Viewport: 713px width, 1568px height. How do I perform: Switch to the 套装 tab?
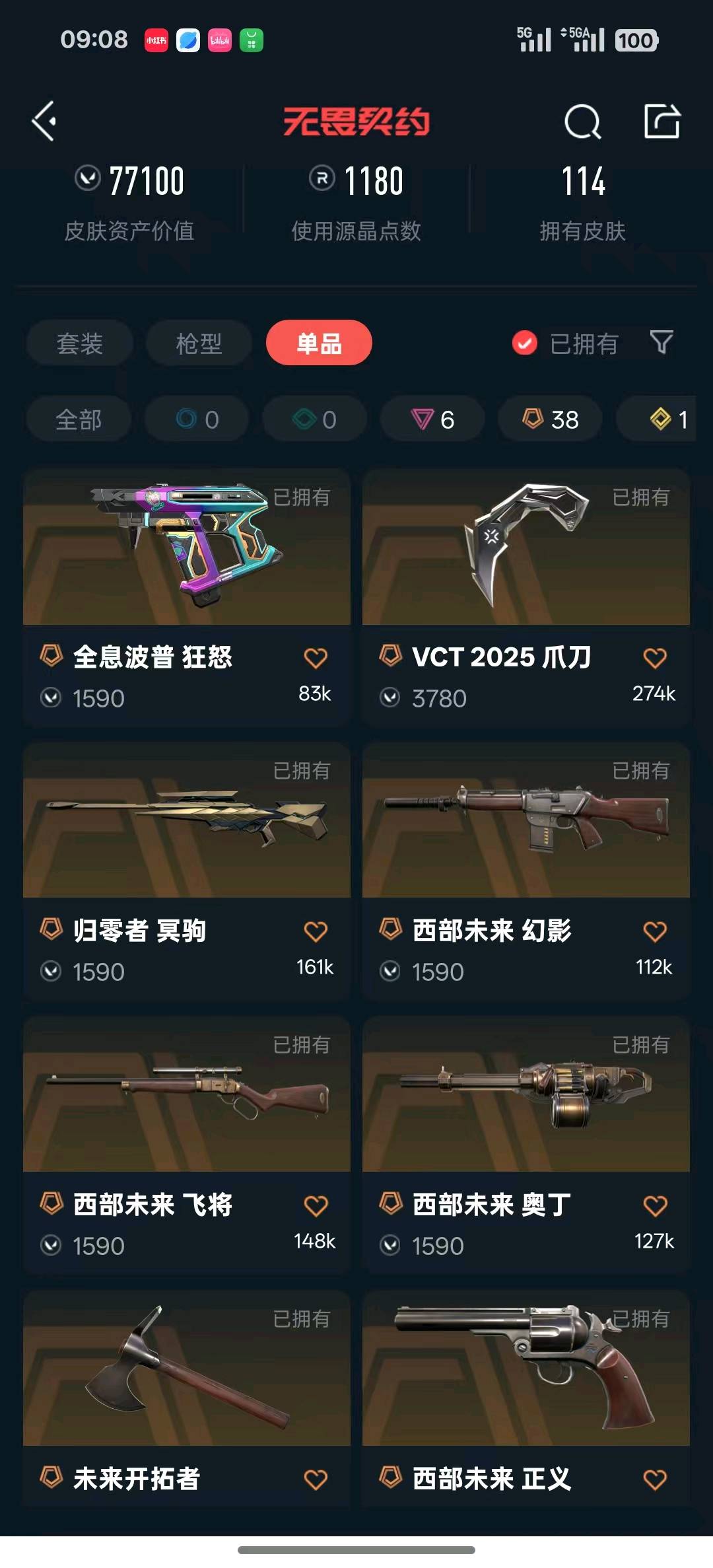(80, 343)
